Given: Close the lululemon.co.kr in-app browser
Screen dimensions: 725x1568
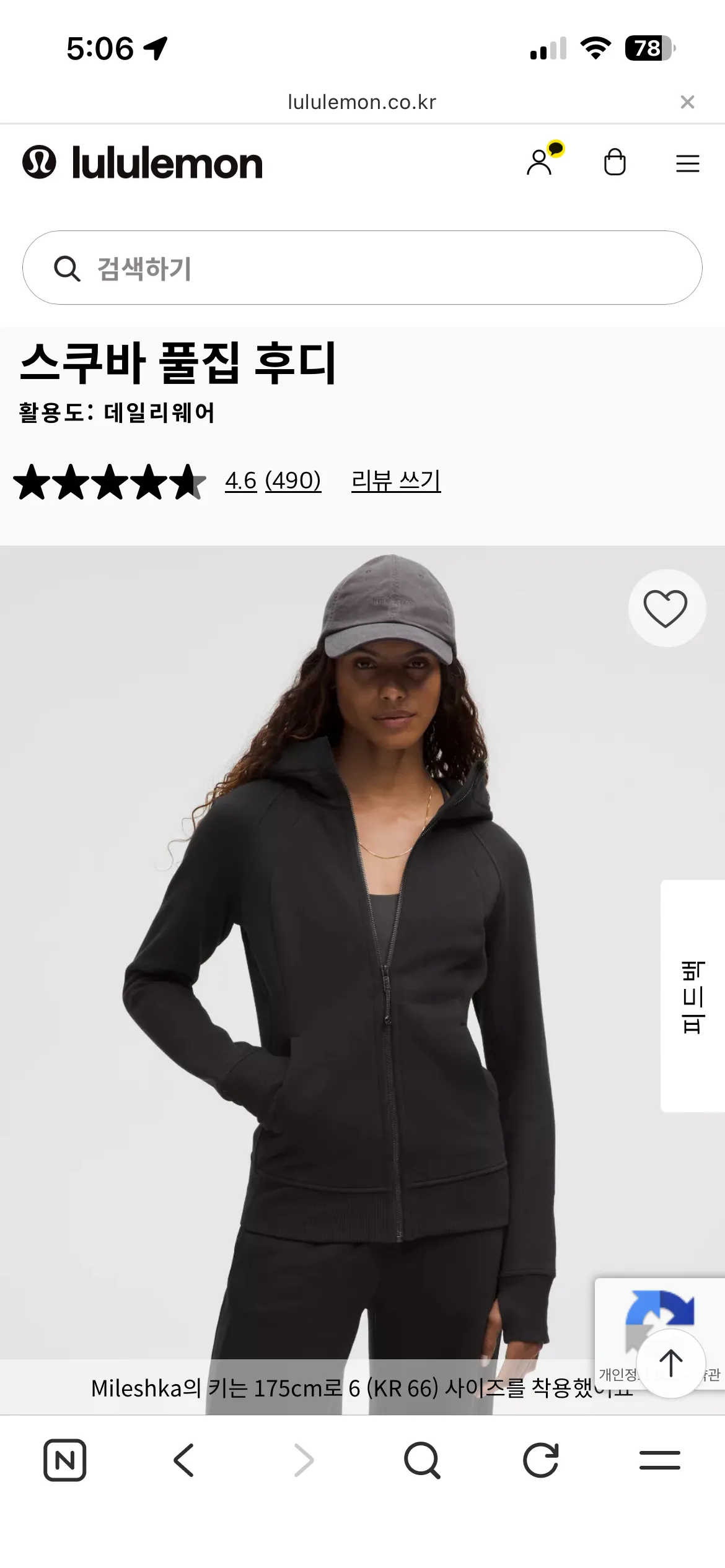Looking at the screenshot, I should pos(687,102).
